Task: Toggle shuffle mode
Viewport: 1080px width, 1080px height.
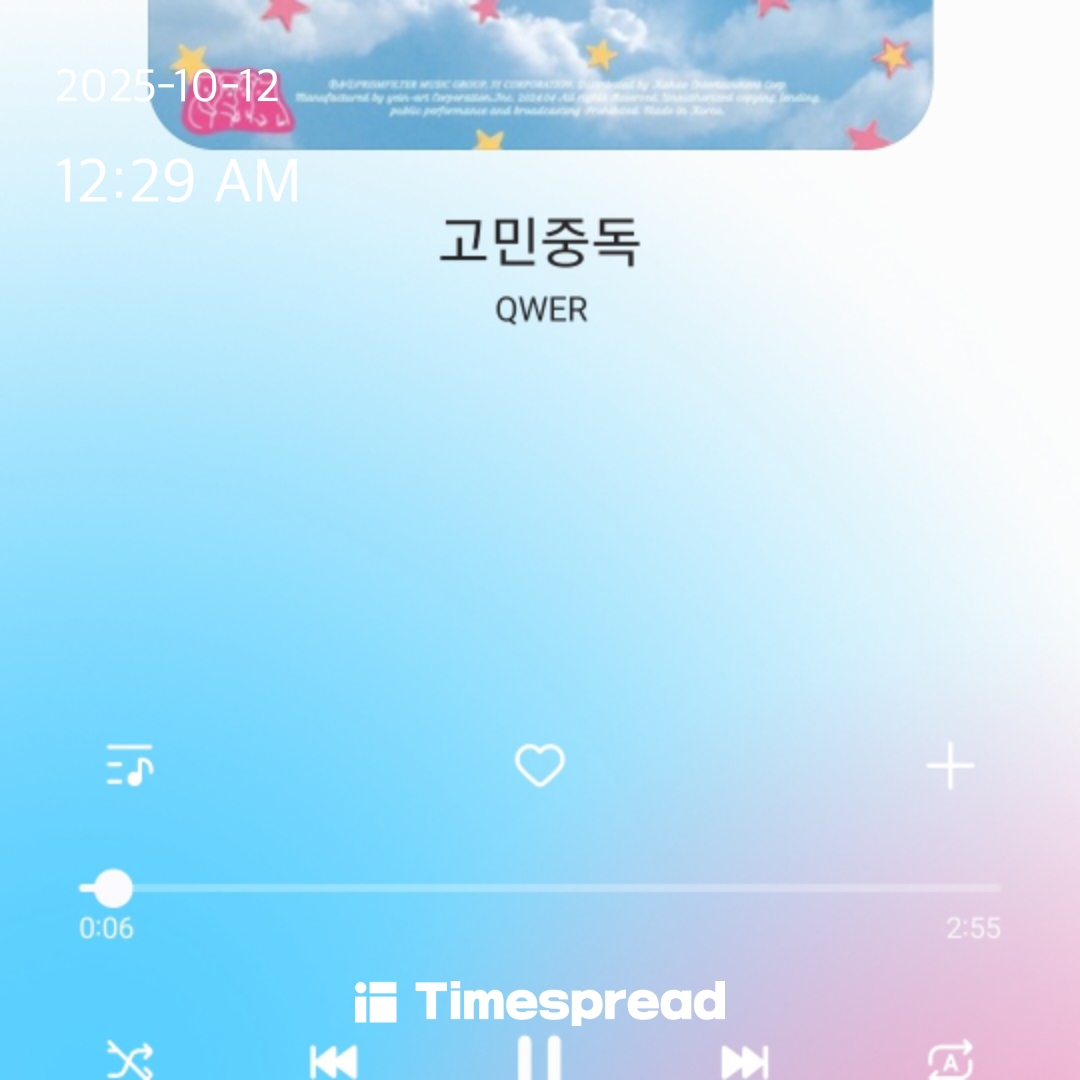Action: (x=130, y=1060)
